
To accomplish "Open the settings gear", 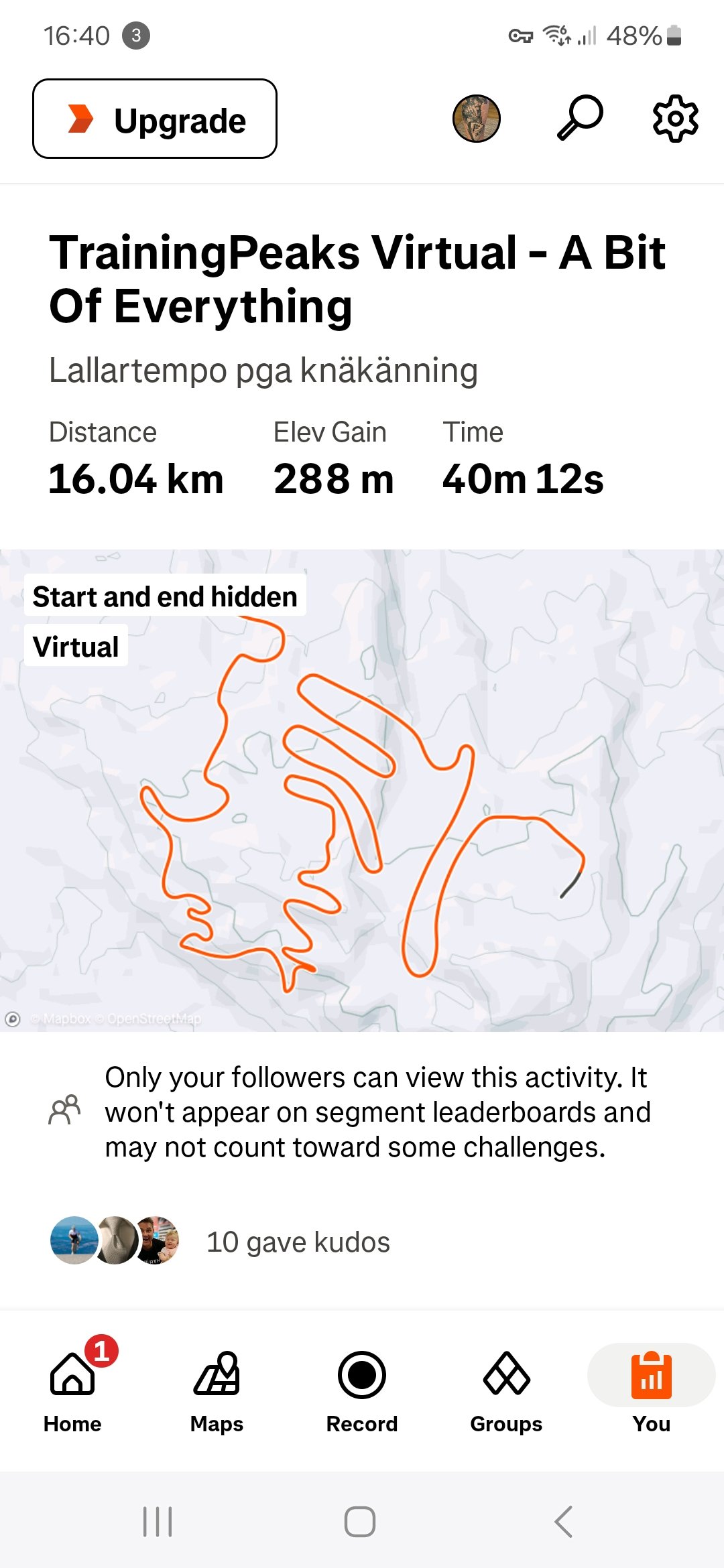I will [675, 119].
